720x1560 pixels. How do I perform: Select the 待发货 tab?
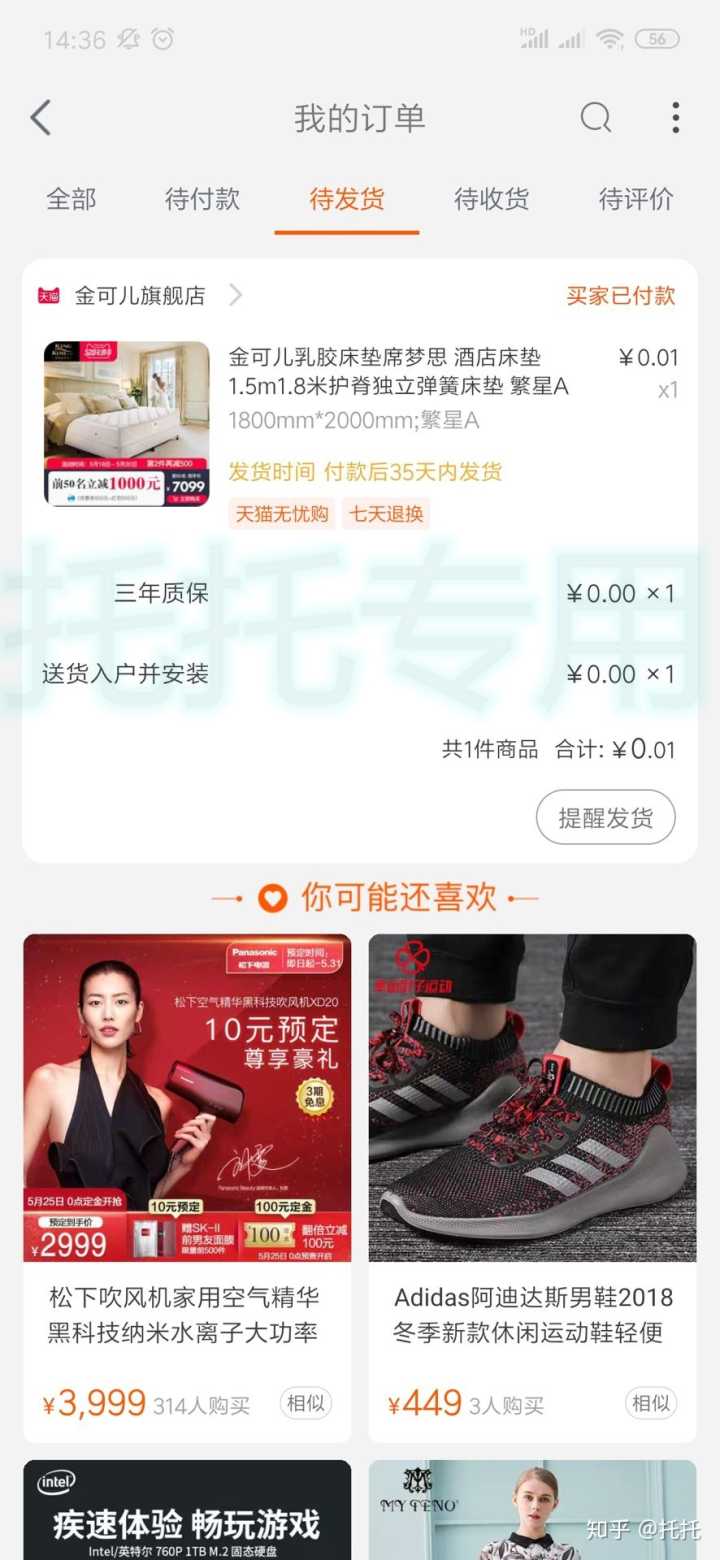click(347, 199)
